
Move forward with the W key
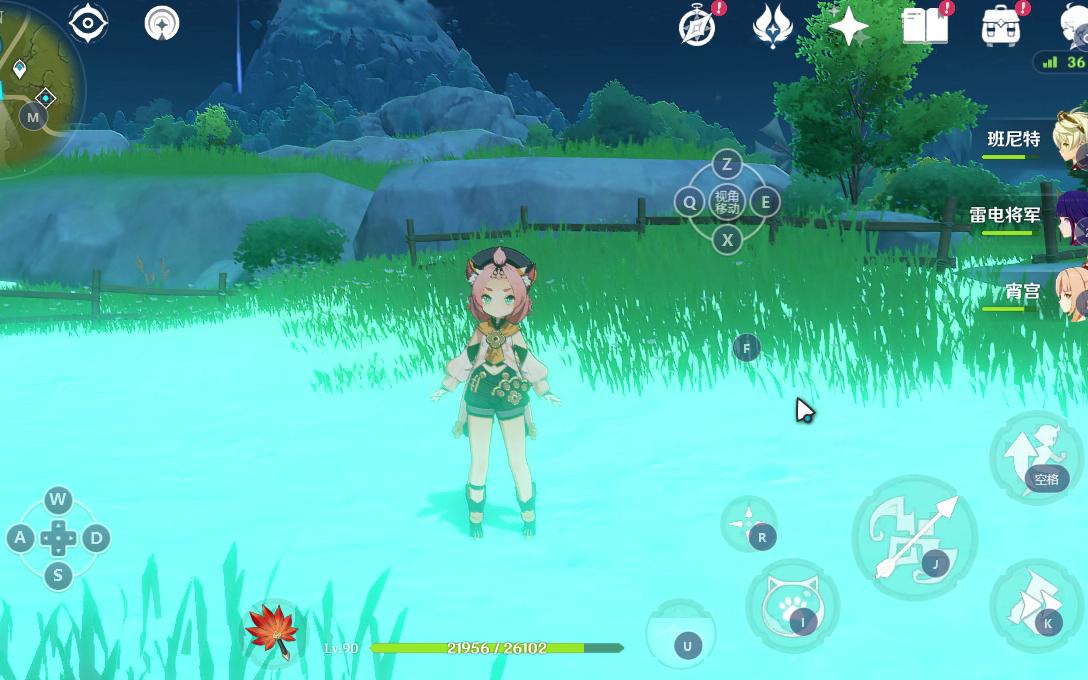[x=58, y=500]
